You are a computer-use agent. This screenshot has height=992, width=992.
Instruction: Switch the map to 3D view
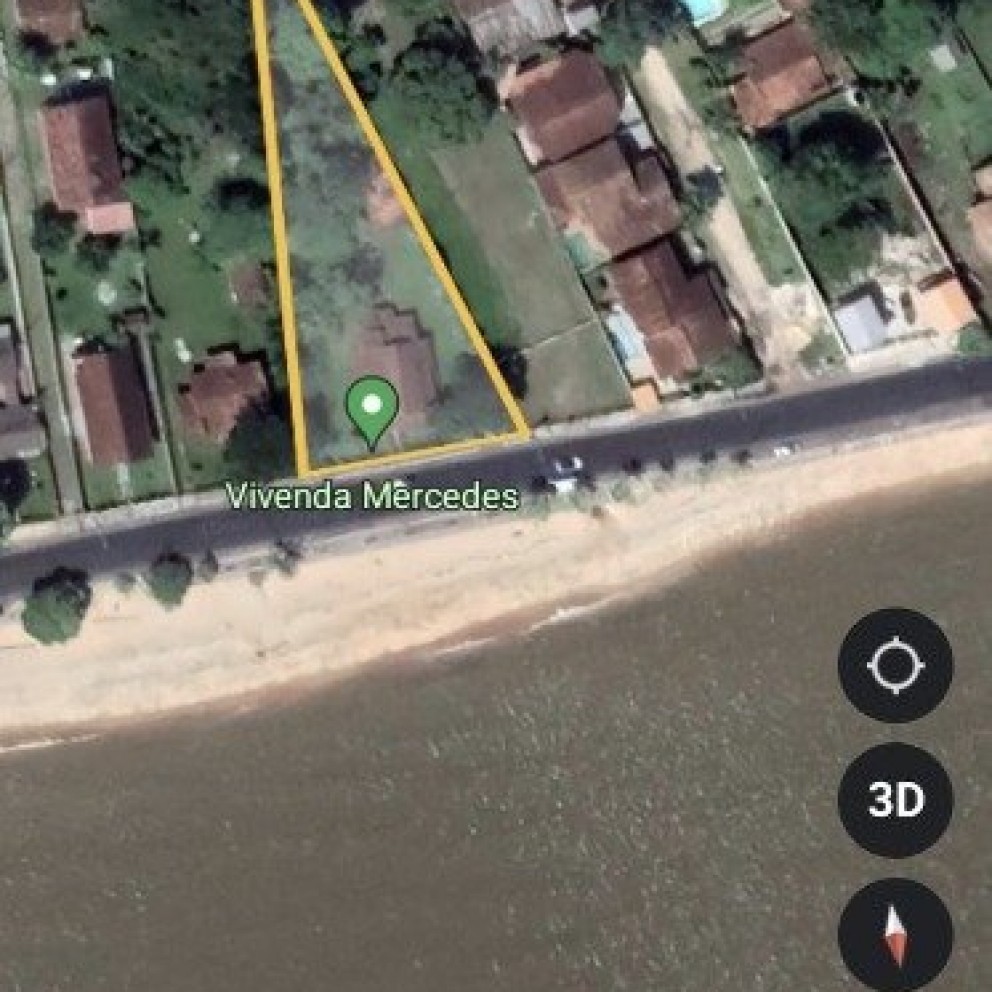click(895, 800)
